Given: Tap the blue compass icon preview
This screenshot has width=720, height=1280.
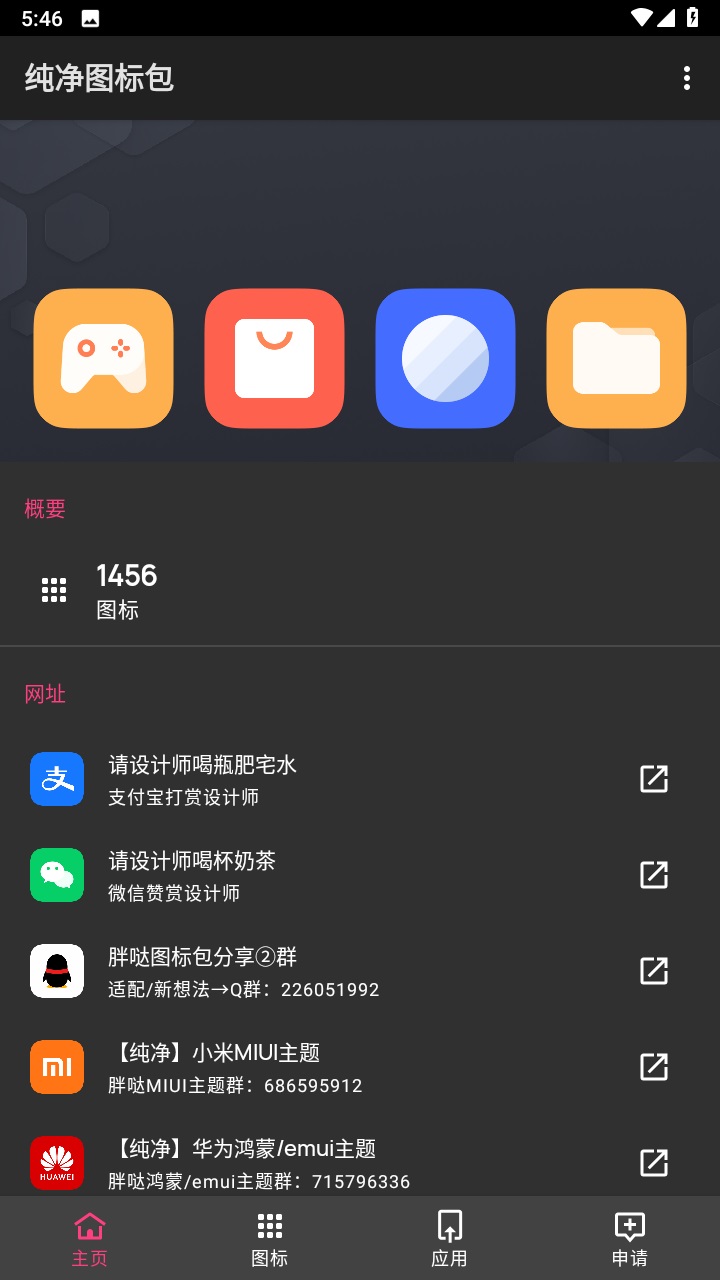Looking at the screenshot, I should 445,358.
